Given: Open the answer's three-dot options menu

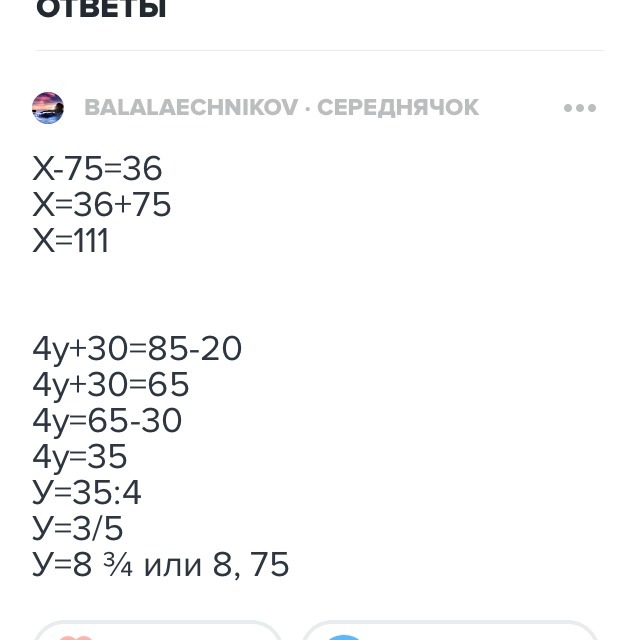Looking at the screenshot, I should coord(580,108).
